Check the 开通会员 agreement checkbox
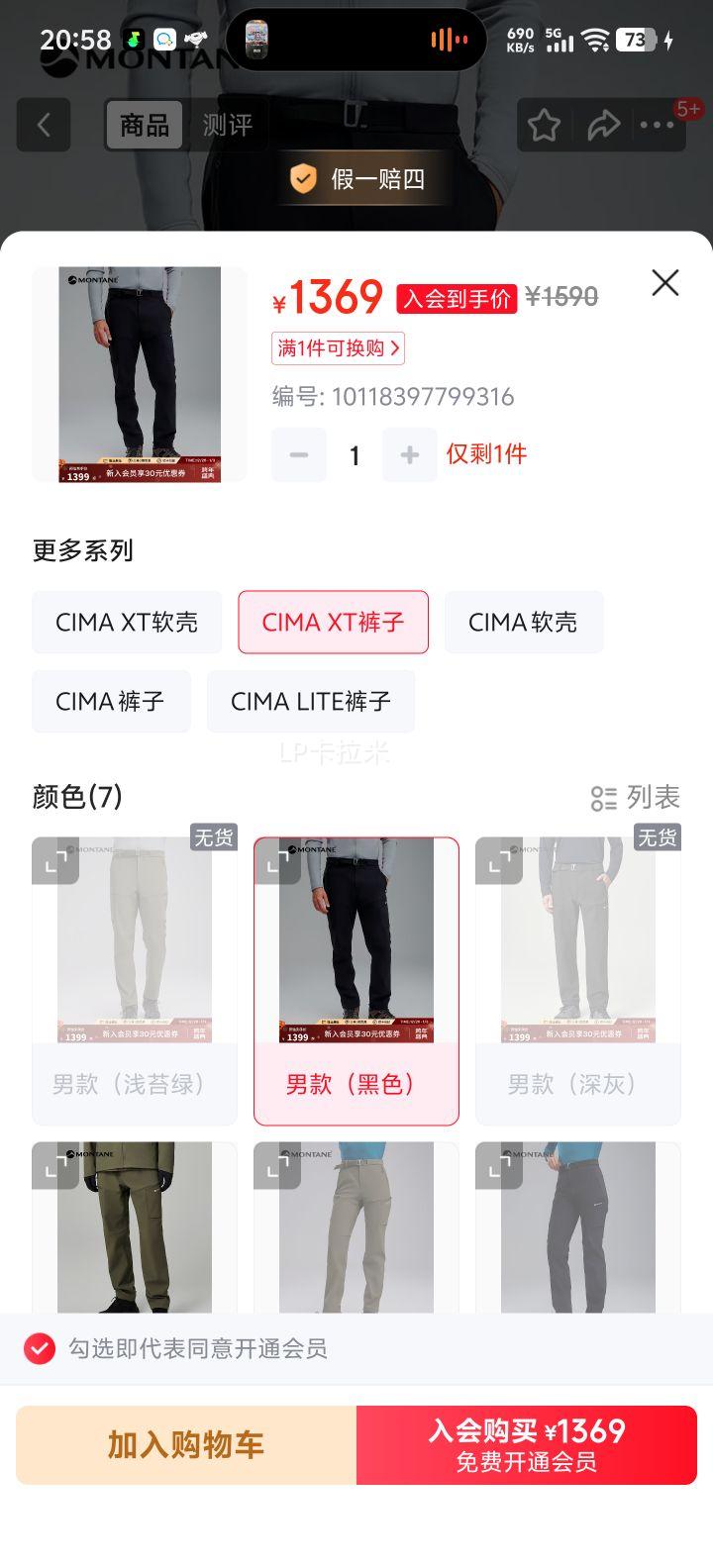Screen dimensions: 713x1568 point(38,1348)
